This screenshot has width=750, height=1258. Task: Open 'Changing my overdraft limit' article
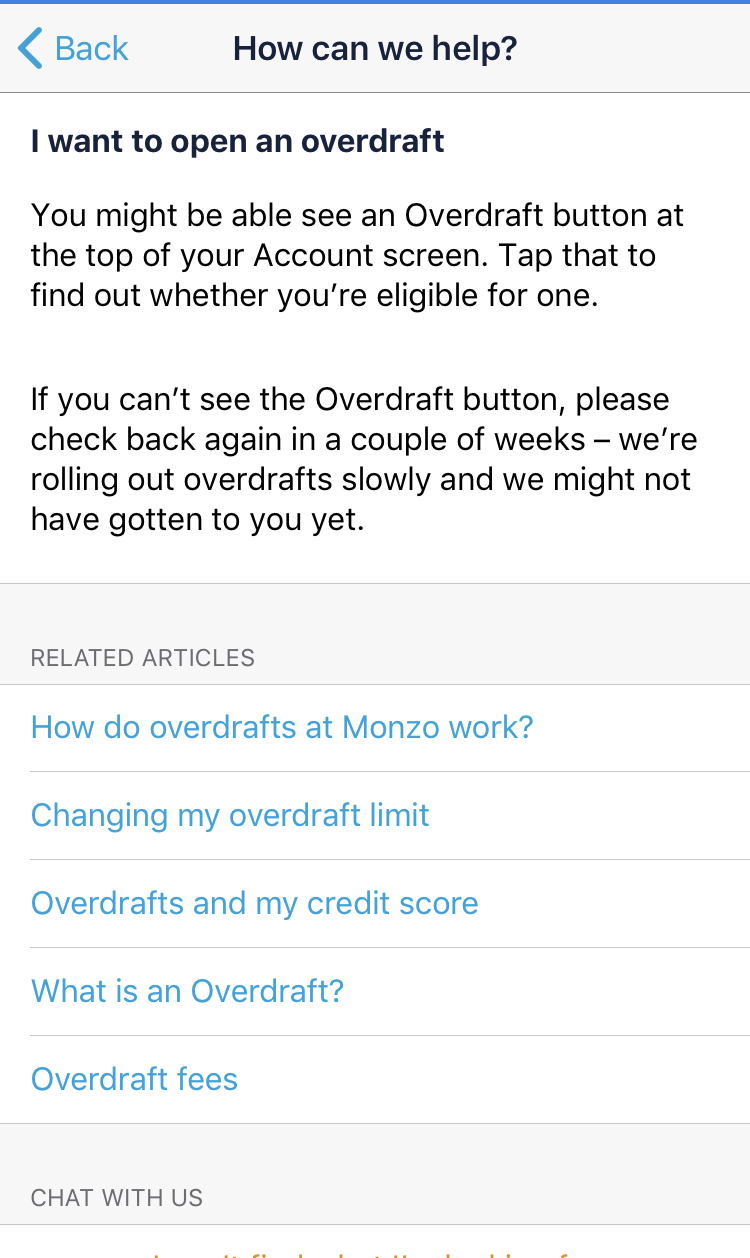230,815
